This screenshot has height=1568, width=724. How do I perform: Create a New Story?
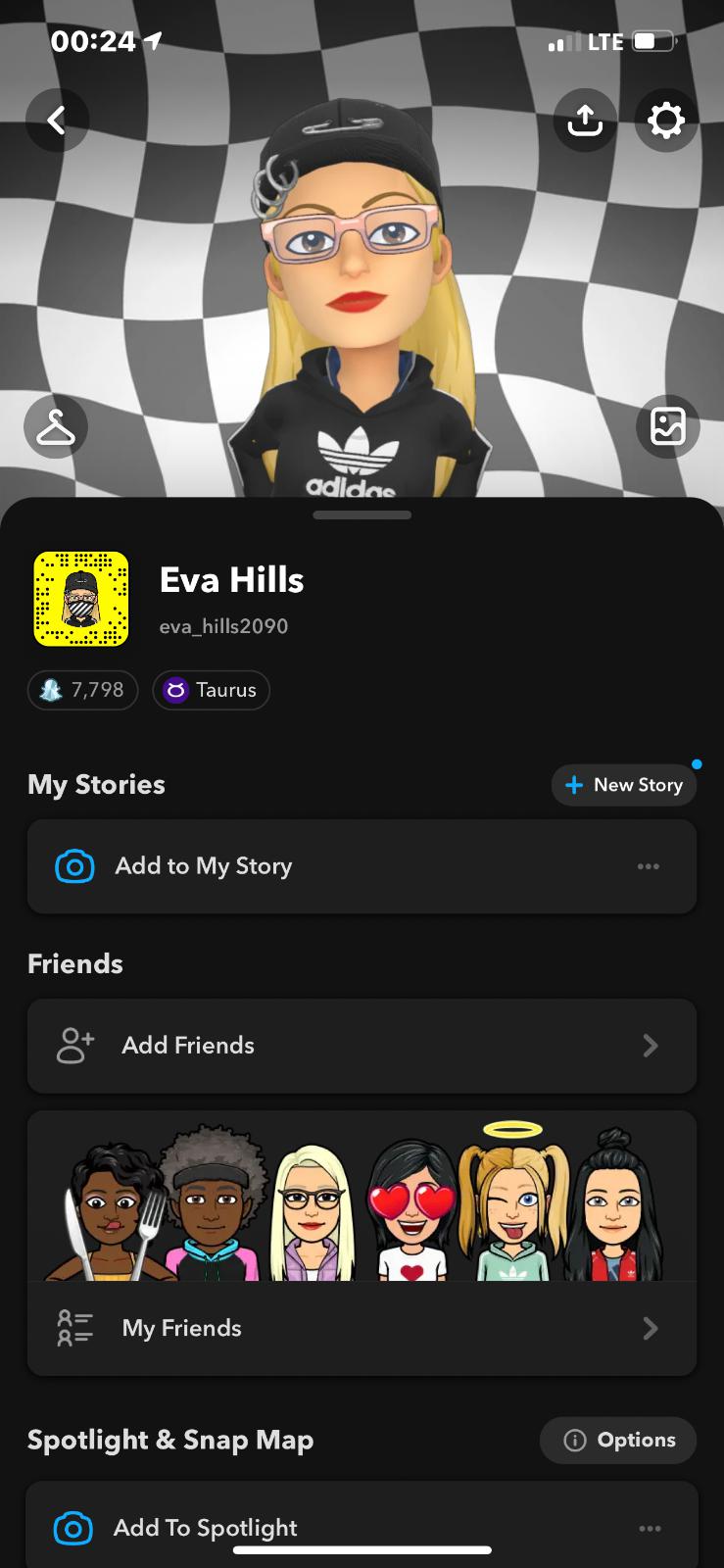[624, 785]
